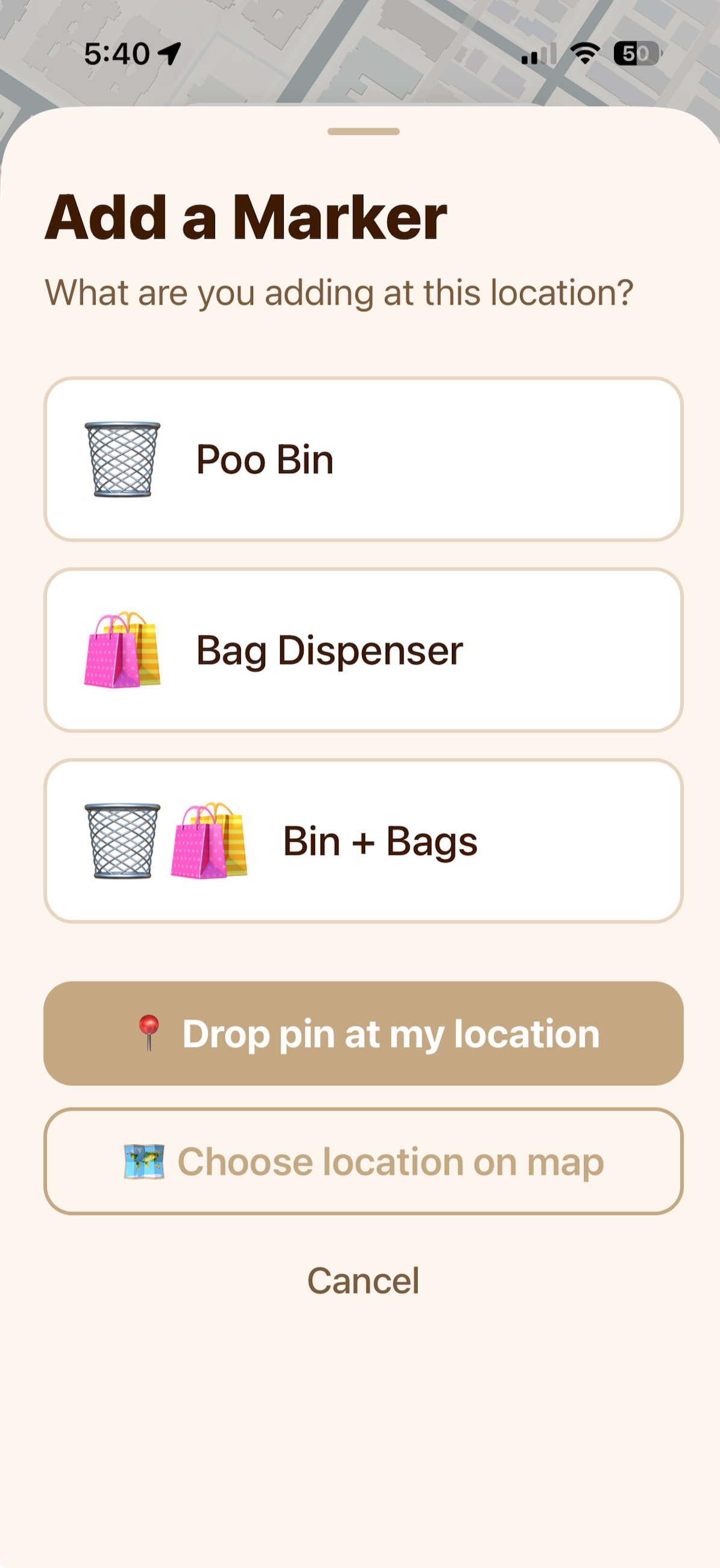Open Choose location on map
This screenshot has height=1568, width=720.
(x=363, y=1161)
